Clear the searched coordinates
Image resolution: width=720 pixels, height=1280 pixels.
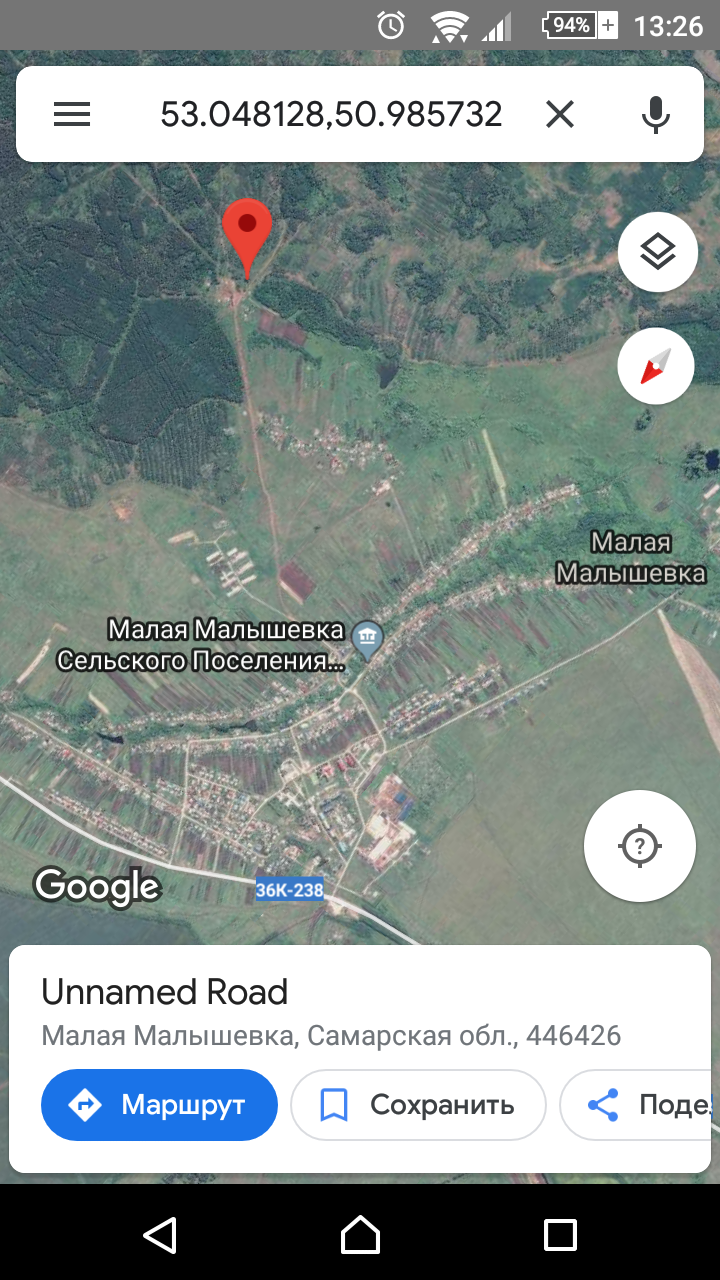click(560, 115)
